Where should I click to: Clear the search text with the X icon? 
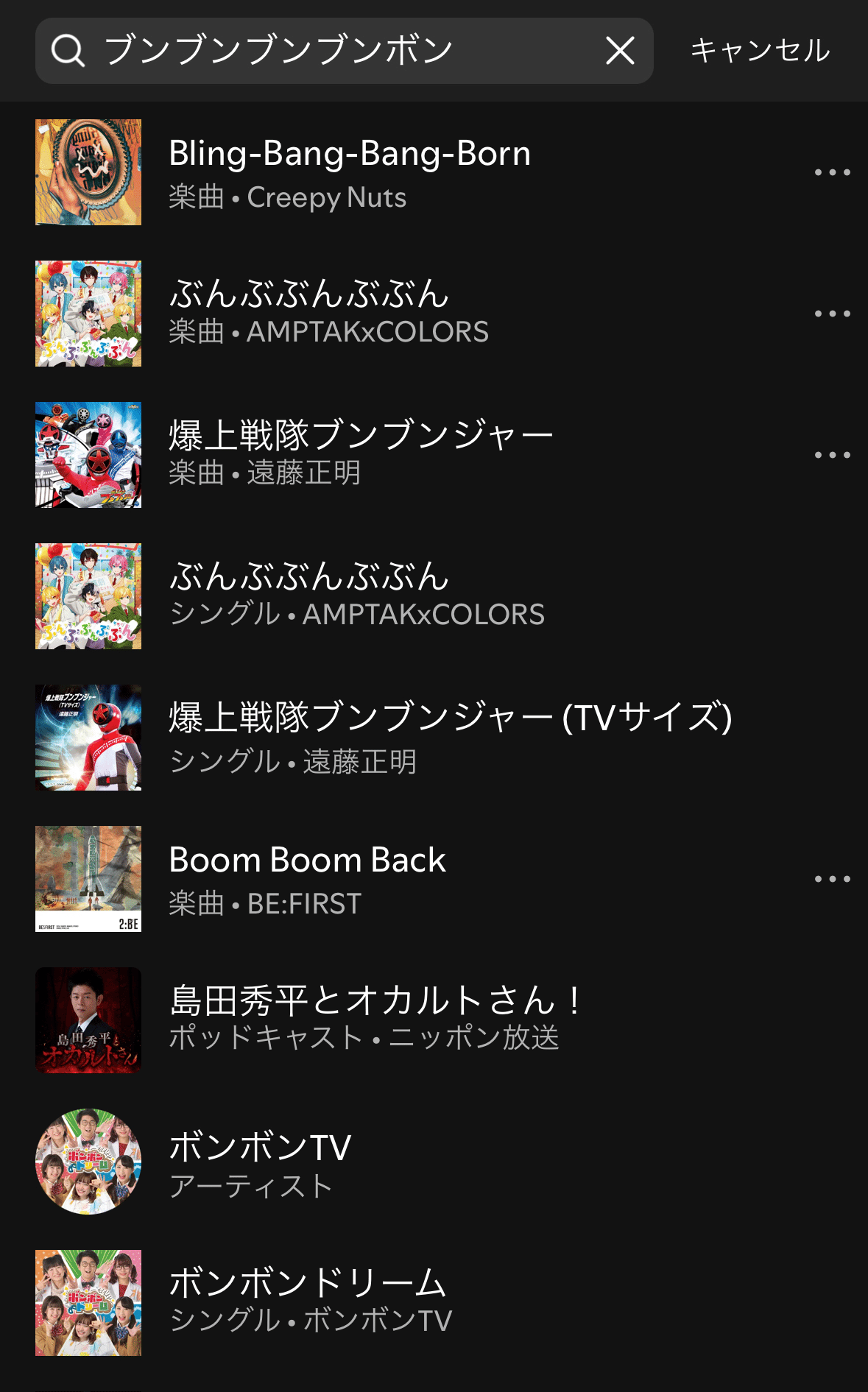pyautogui.click(x=620, y=51)
